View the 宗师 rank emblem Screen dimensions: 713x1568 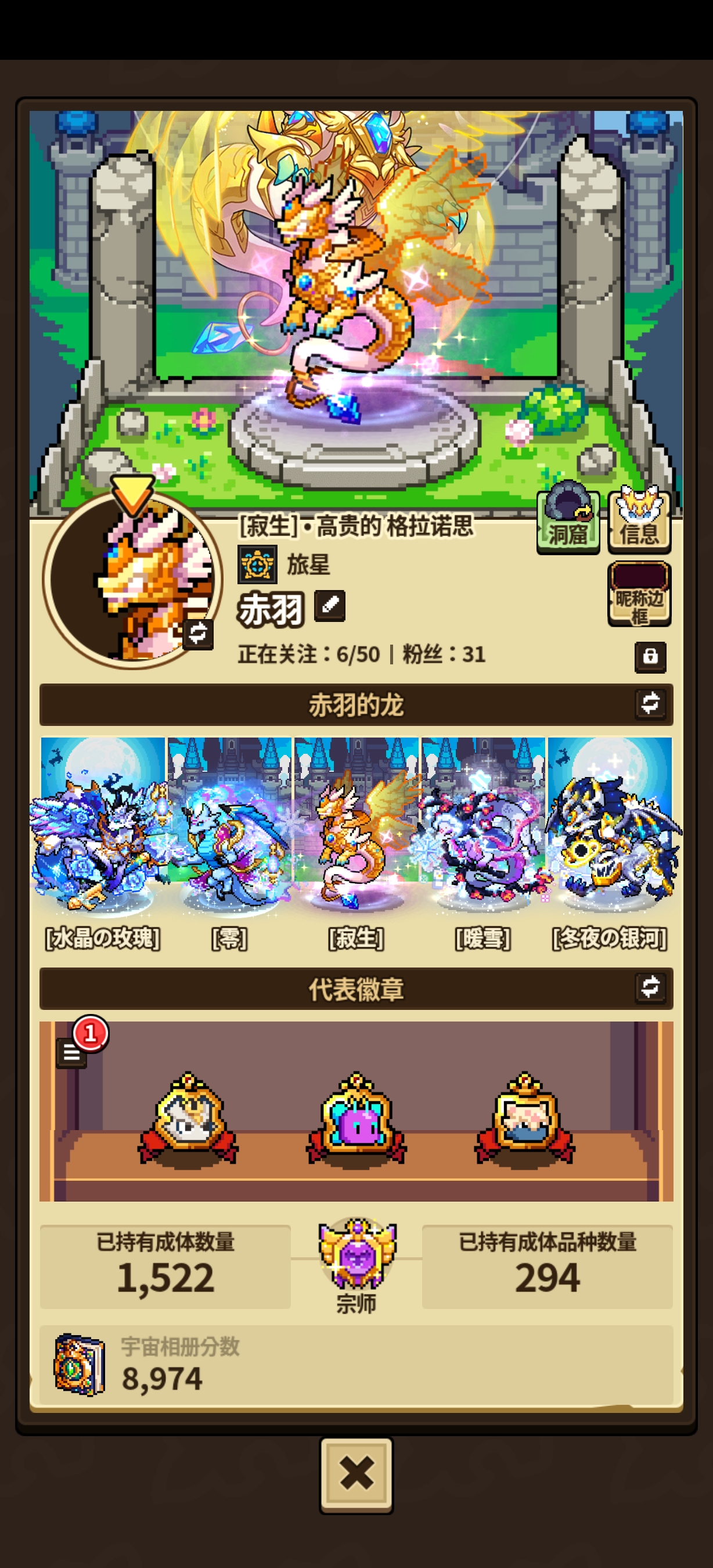[x=356, y=1255]
